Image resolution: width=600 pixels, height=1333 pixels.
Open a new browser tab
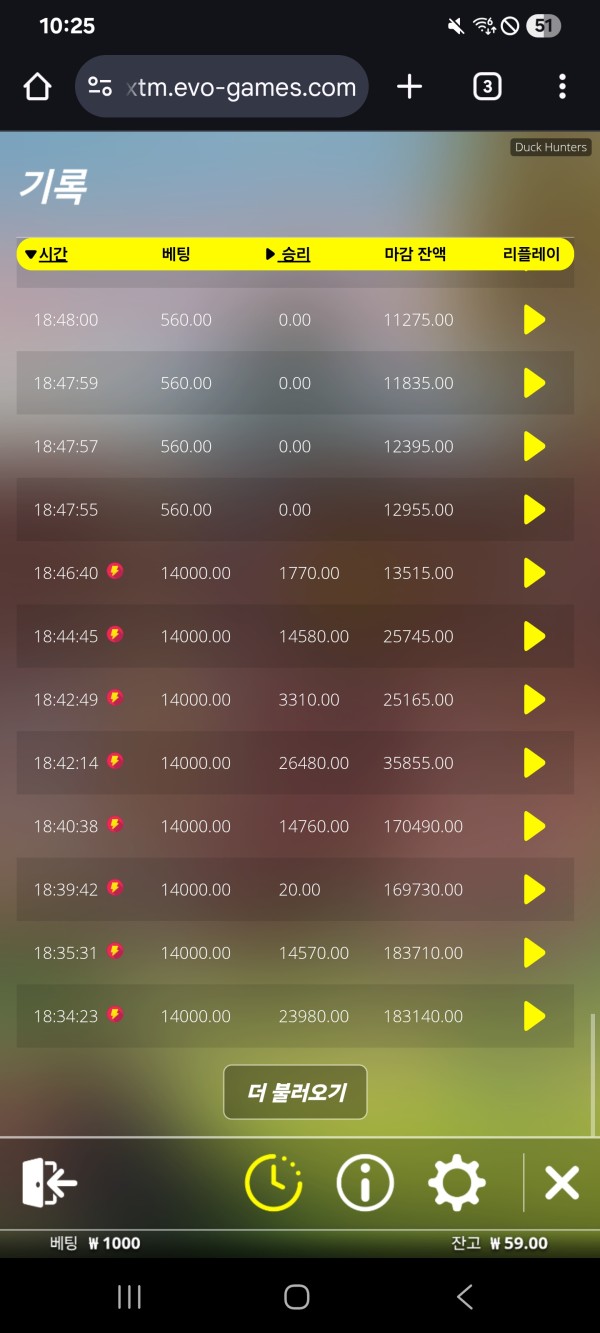pyautogui.click(x=409, y=87)
